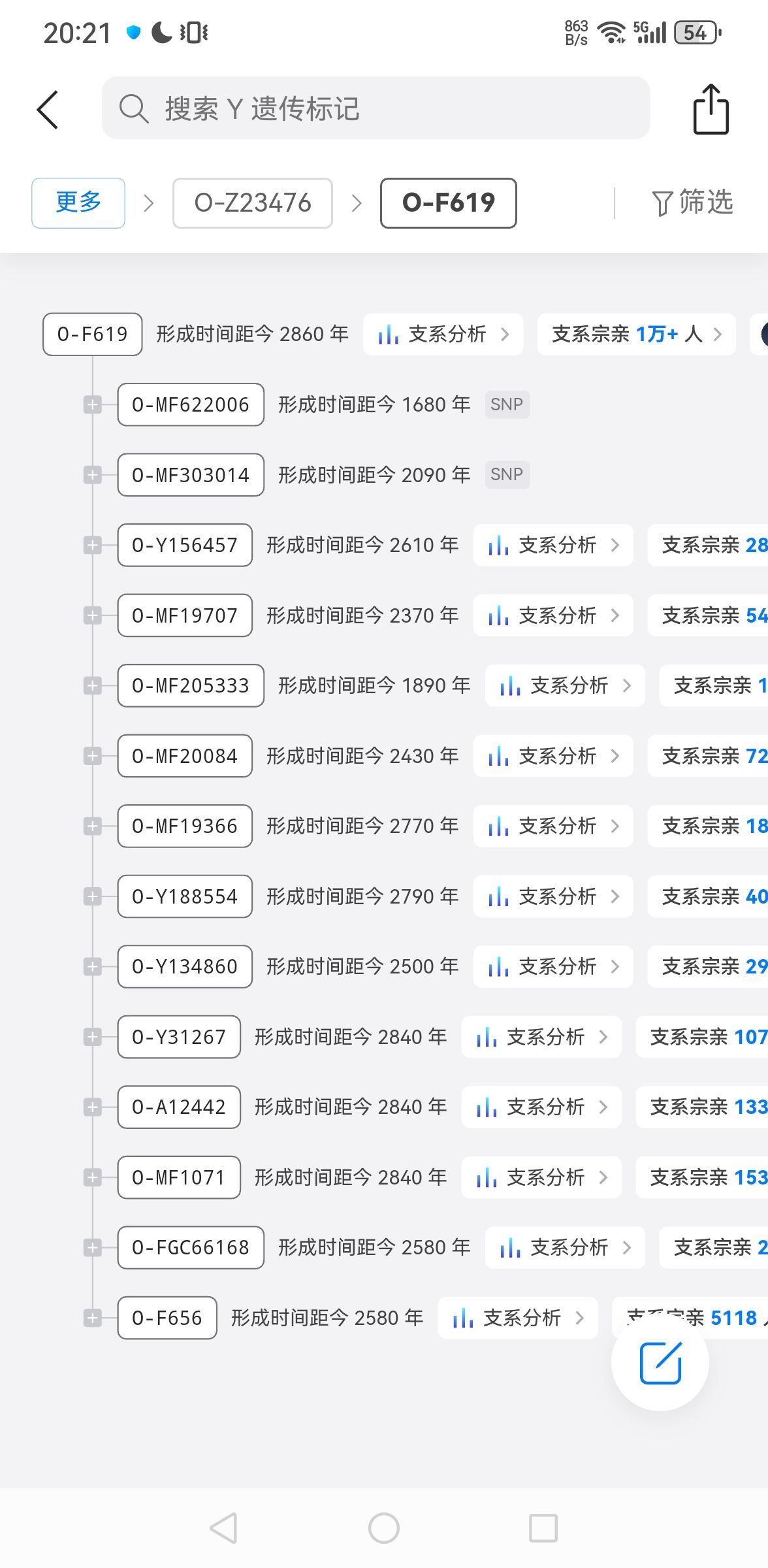Open 支系分析 for O-Y188554
This screenshot has width=768, height=1568.
(x=553, y=896)
